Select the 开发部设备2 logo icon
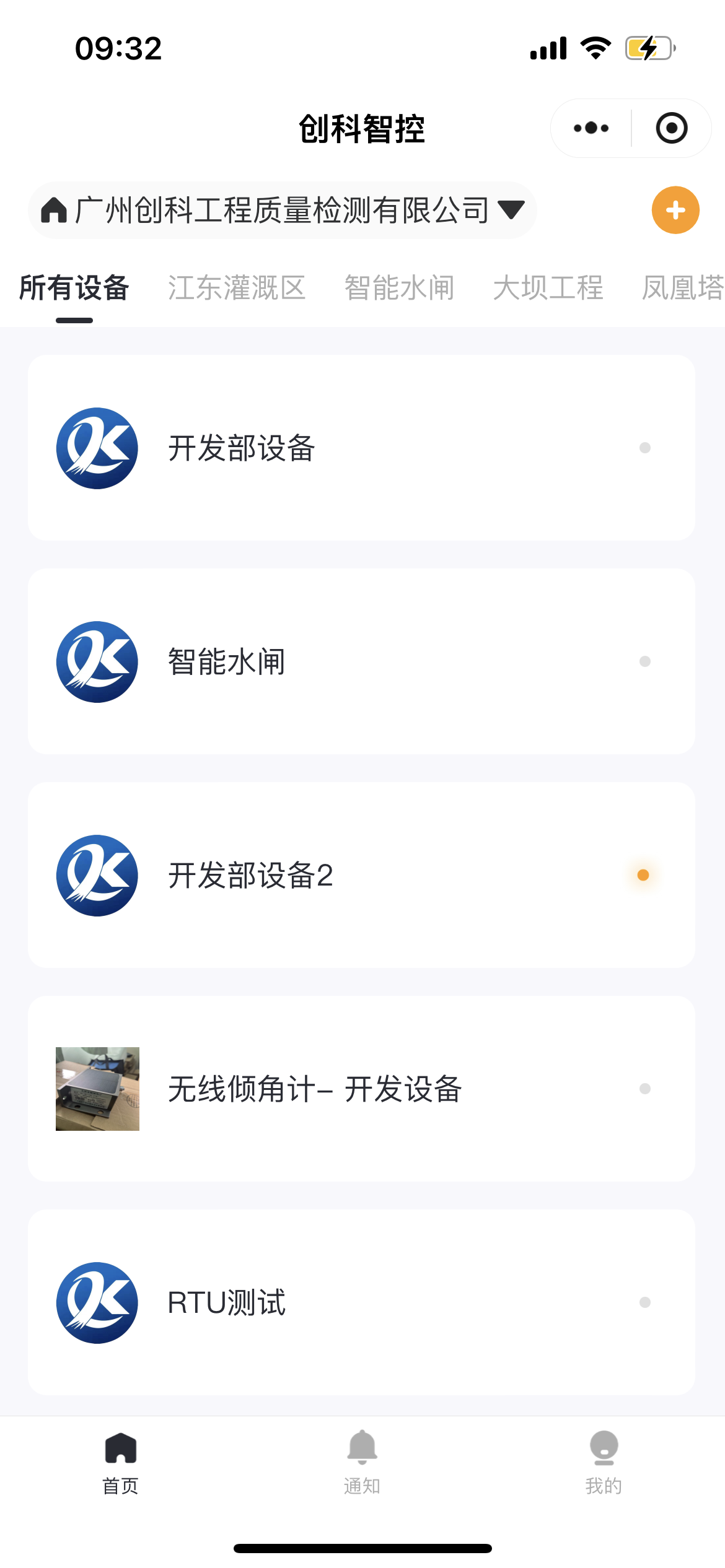The width and height of the screenshot is (725, 1568). pyautogui.click(x=96, y=876)
